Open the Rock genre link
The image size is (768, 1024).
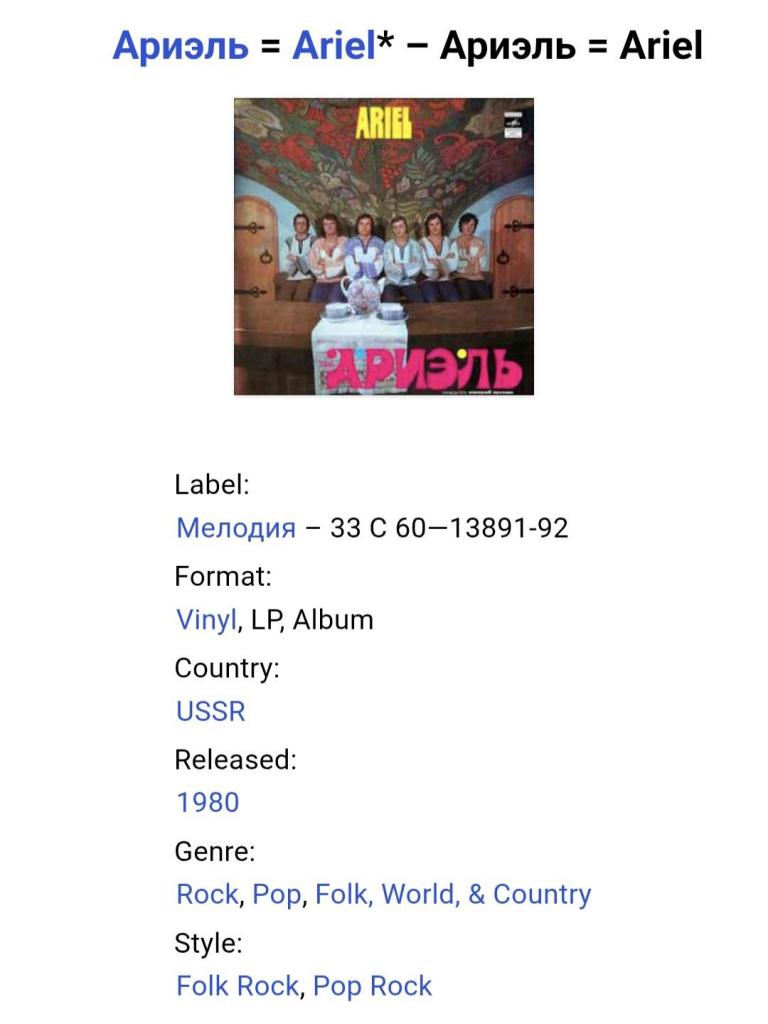pyautogui.click(x=207, y=894)
